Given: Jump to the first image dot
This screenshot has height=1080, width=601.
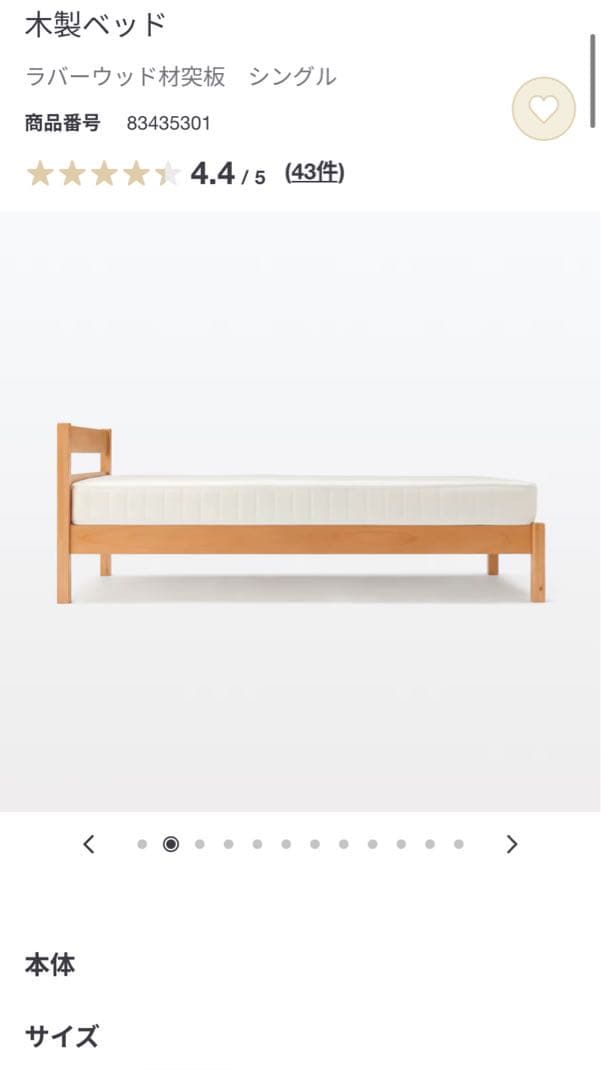Looking at the screenshot, I should pyautogui.click(x=142, y=844).
